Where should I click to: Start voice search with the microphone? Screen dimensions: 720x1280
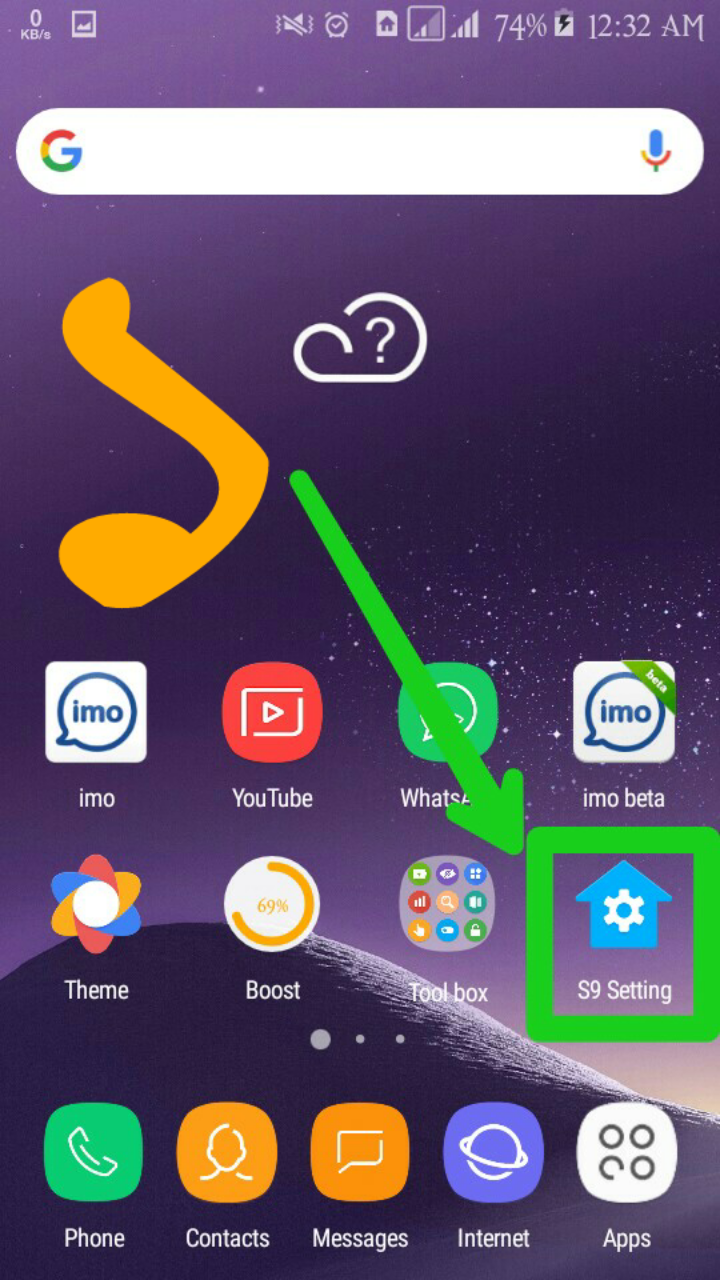[x=656, y=152]
